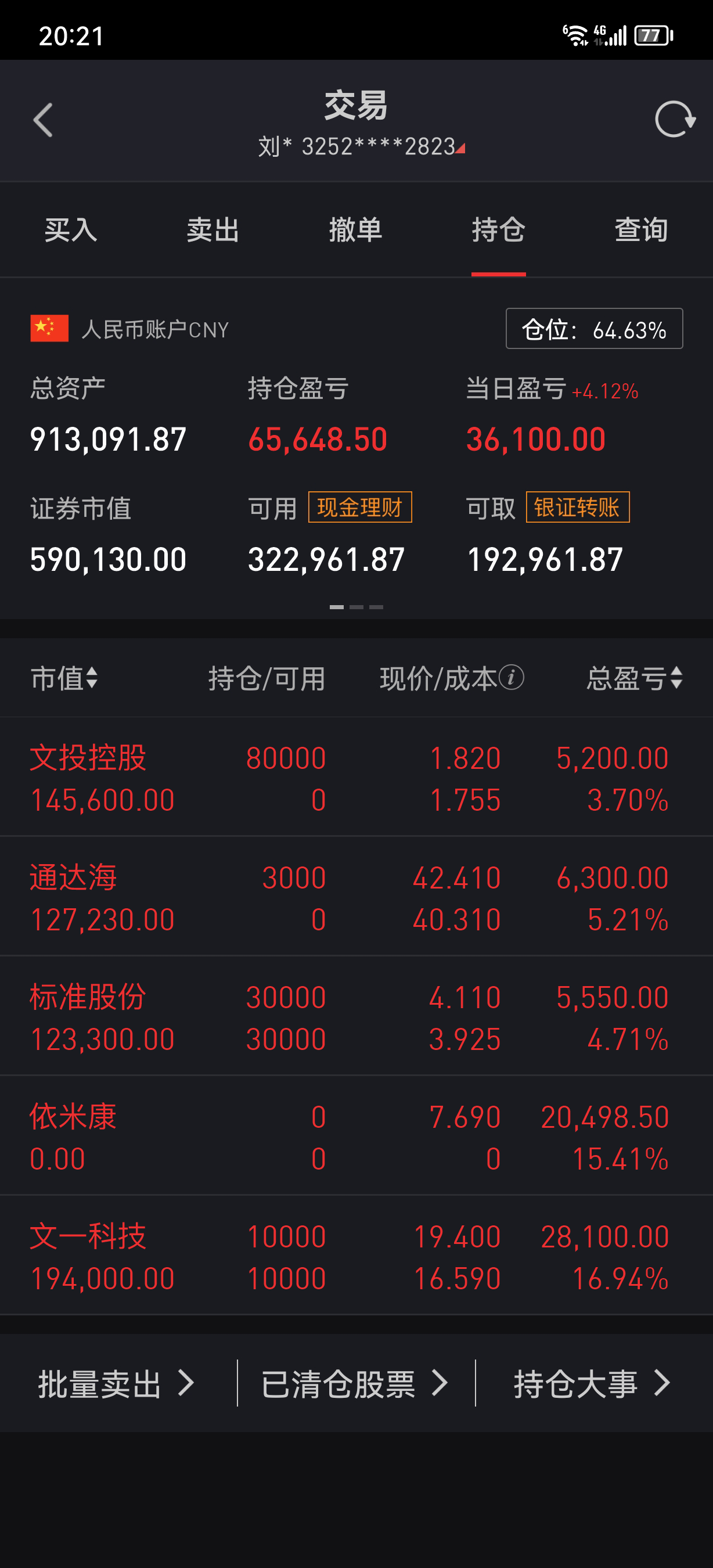Tap the battery indicator in status bar
This screenshot has width=713, height=1568.
click(x=652, y=35)
